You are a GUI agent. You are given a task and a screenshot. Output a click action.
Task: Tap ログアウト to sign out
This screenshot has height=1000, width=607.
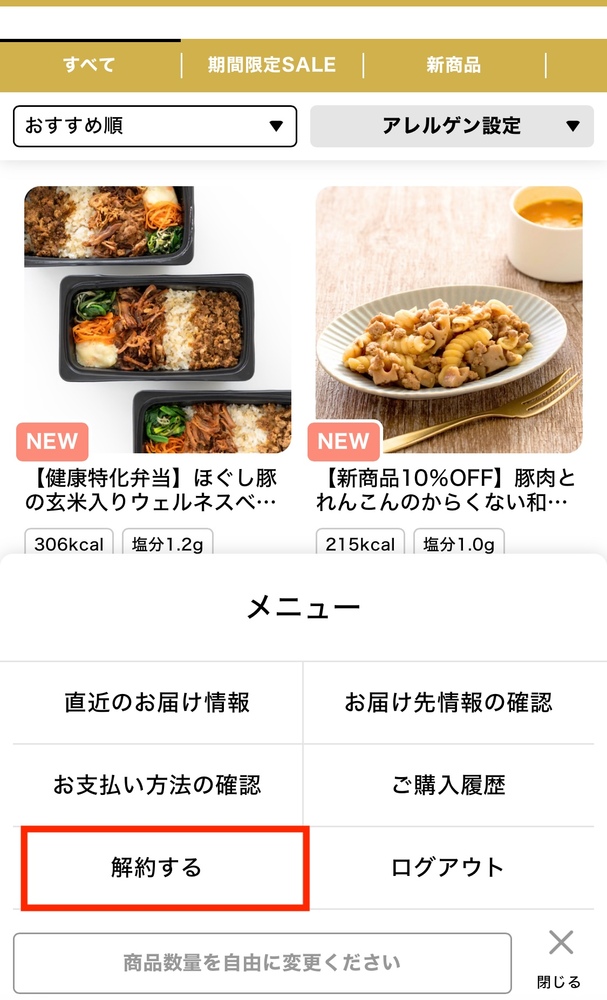(448, 867)
